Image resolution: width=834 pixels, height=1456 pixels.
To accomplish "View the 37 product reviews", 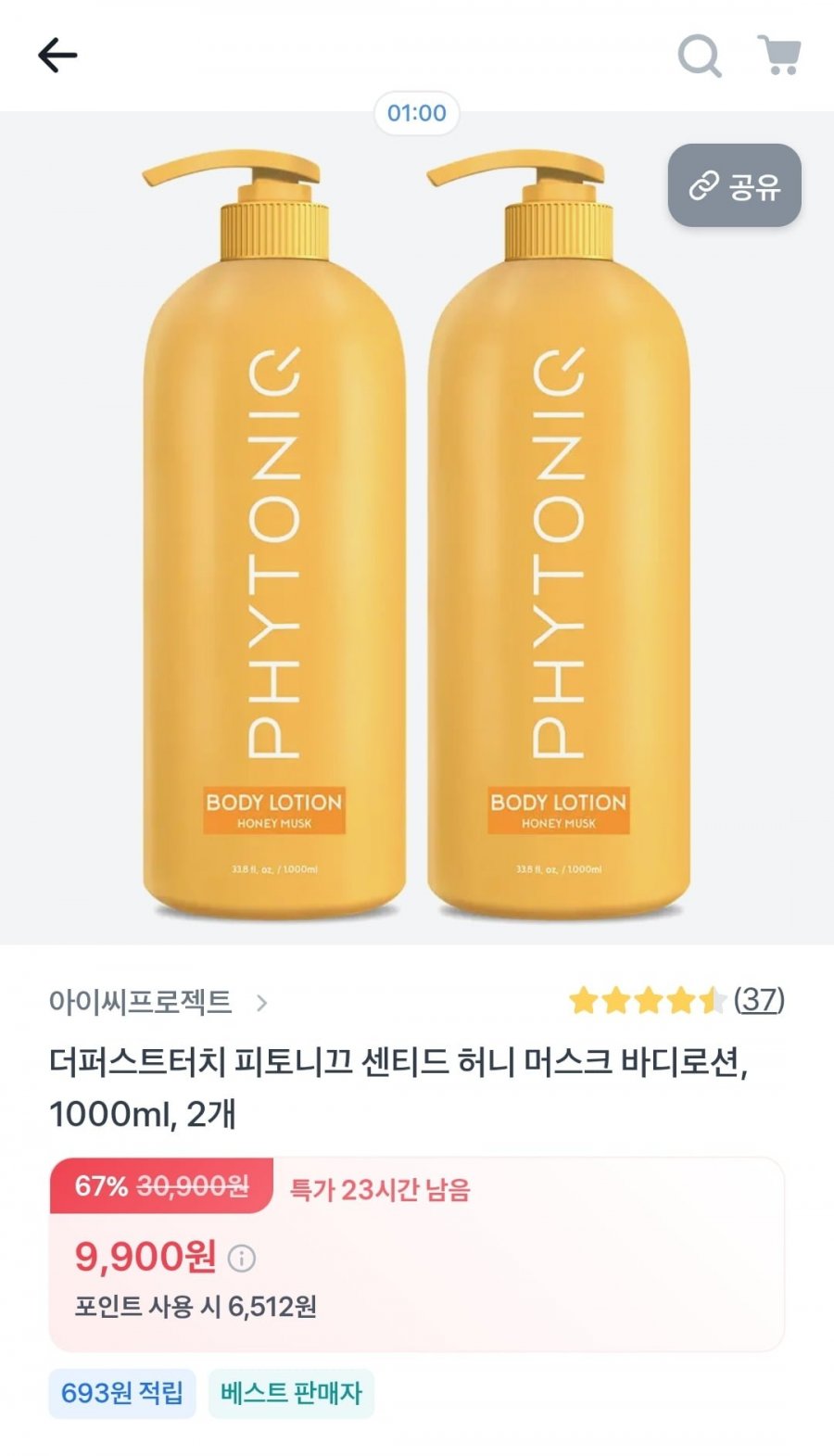I will [758, 1000].
